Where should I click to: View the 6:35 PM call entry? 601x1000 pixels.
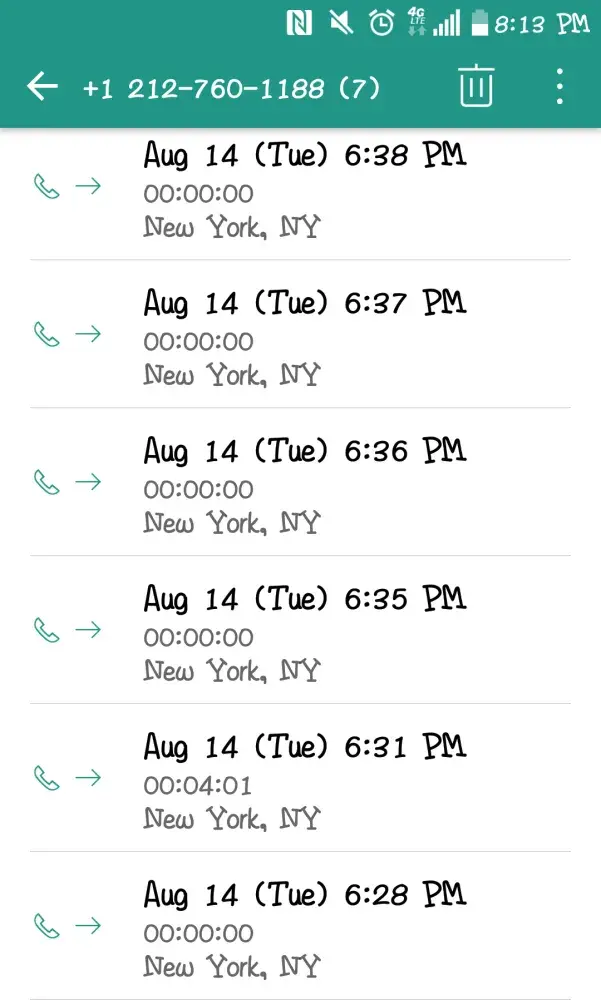point(300,631)
